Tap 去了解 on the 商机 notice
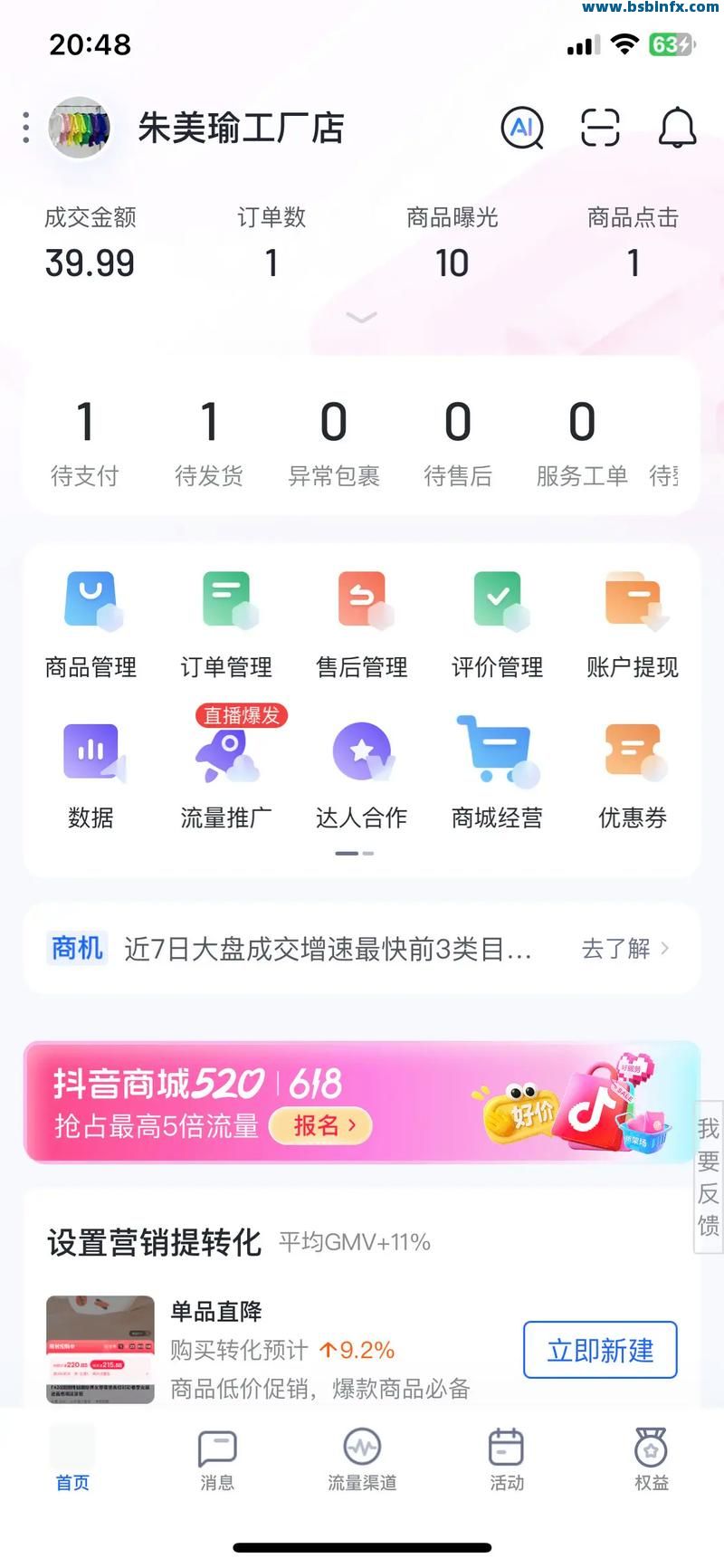The image size is (724, 1568). tap(624, 948)
